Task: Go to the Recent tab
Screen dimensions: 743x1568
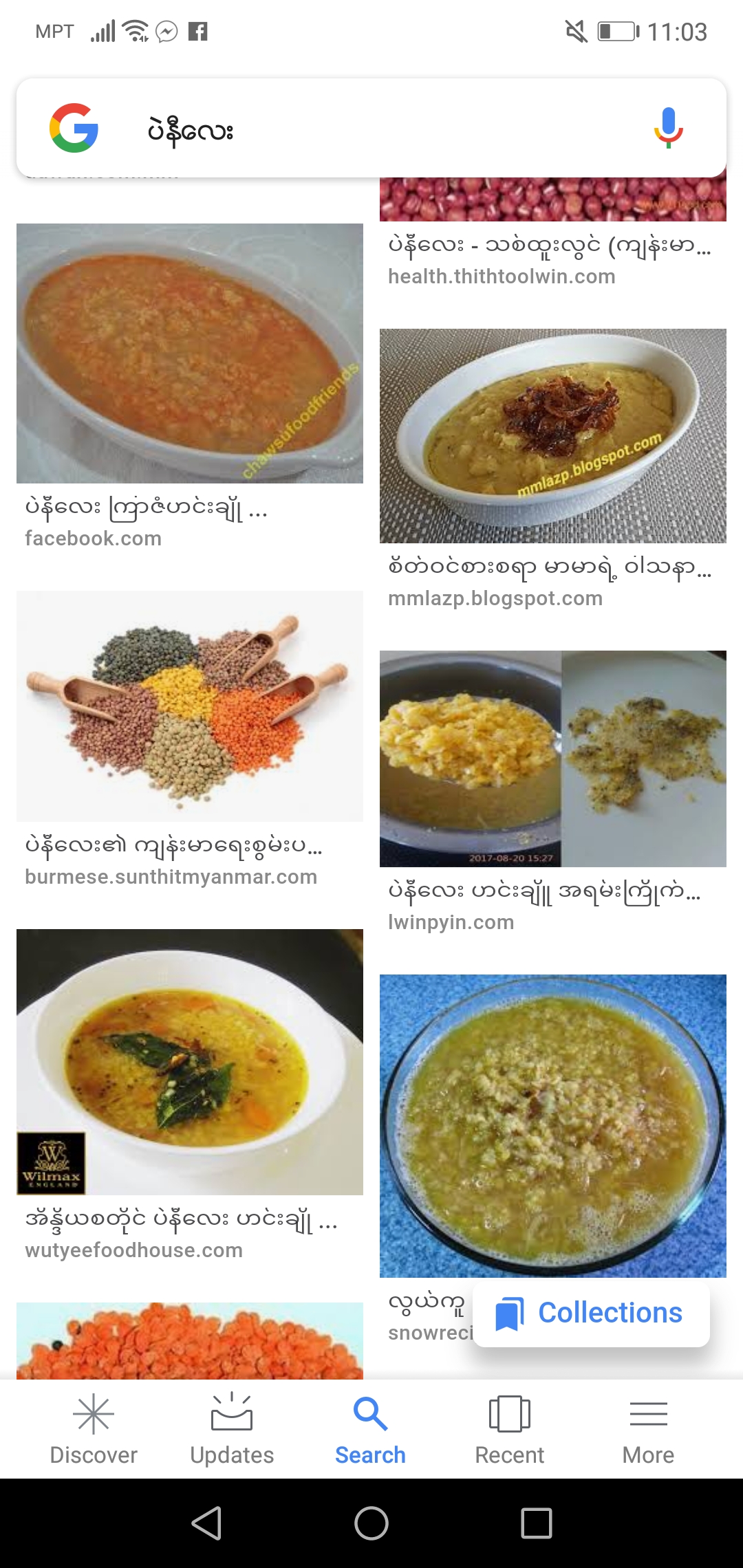Action: (x=509, y=1428)
